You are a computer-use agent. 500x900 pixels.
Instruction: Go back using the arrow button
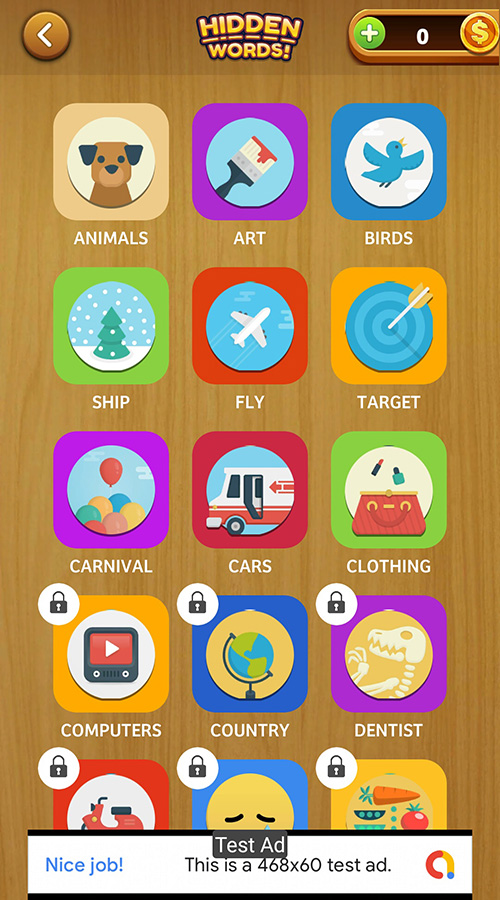(x=46, y=36)
